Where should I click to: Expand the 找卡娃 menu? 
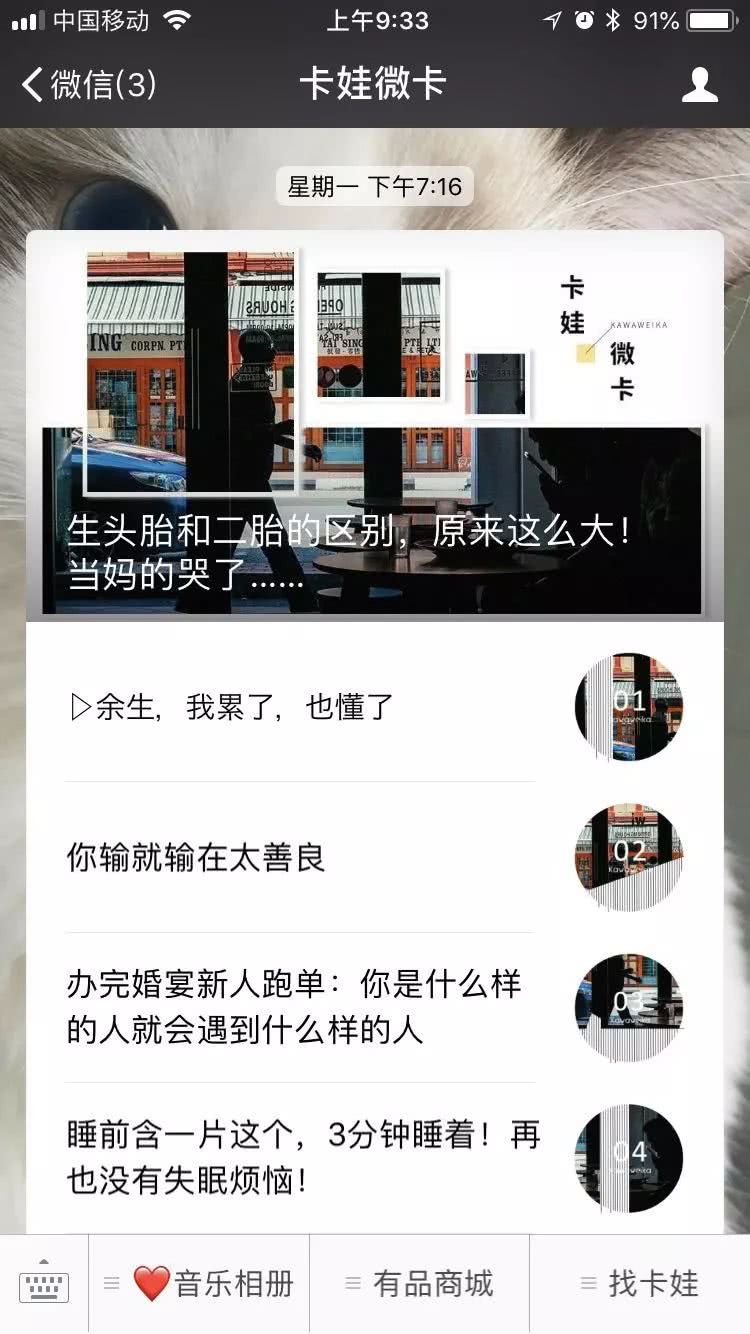[639, 1284]
